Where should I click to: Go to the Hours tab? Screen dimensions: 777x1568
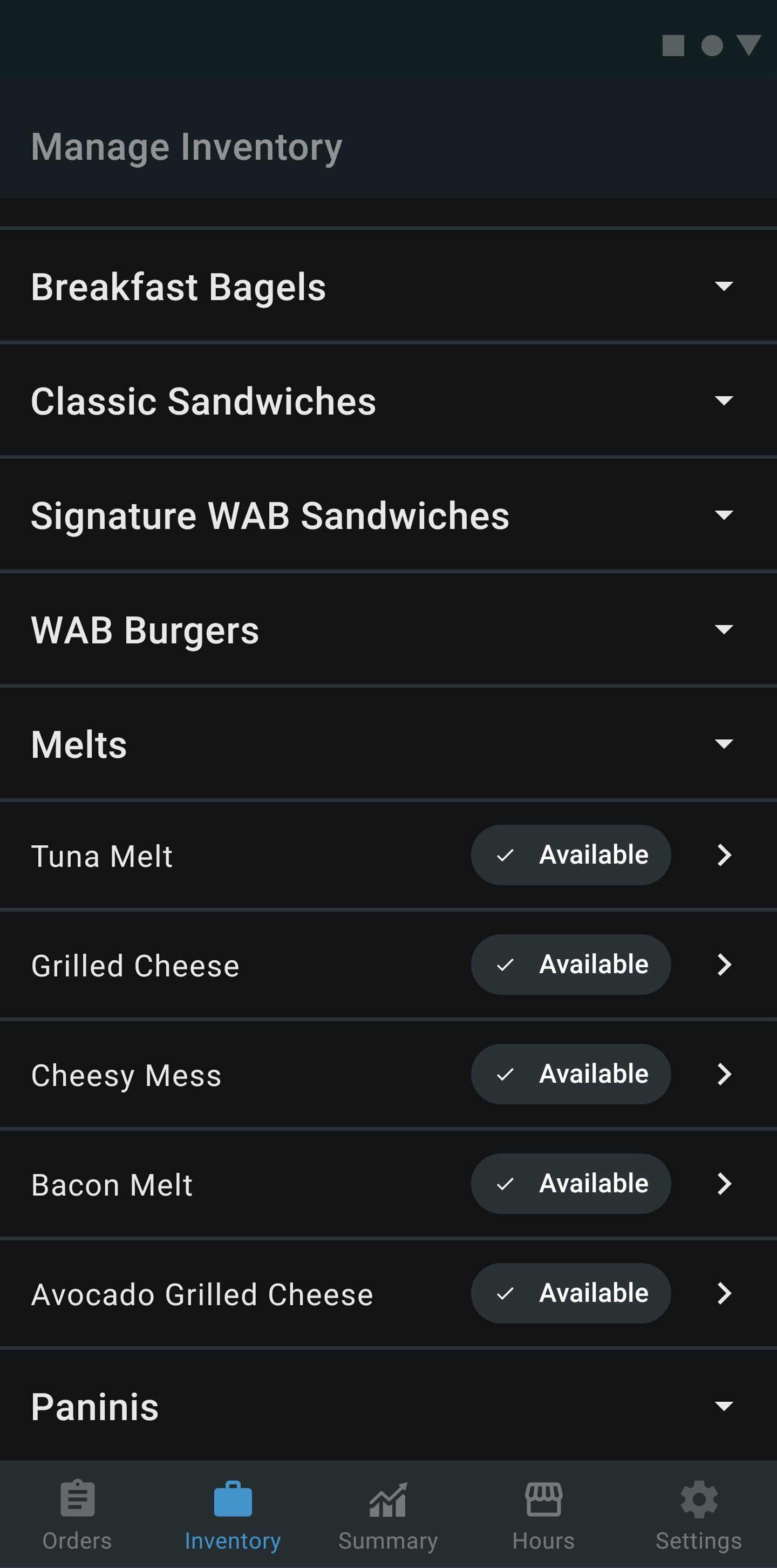pos(543,1515)
